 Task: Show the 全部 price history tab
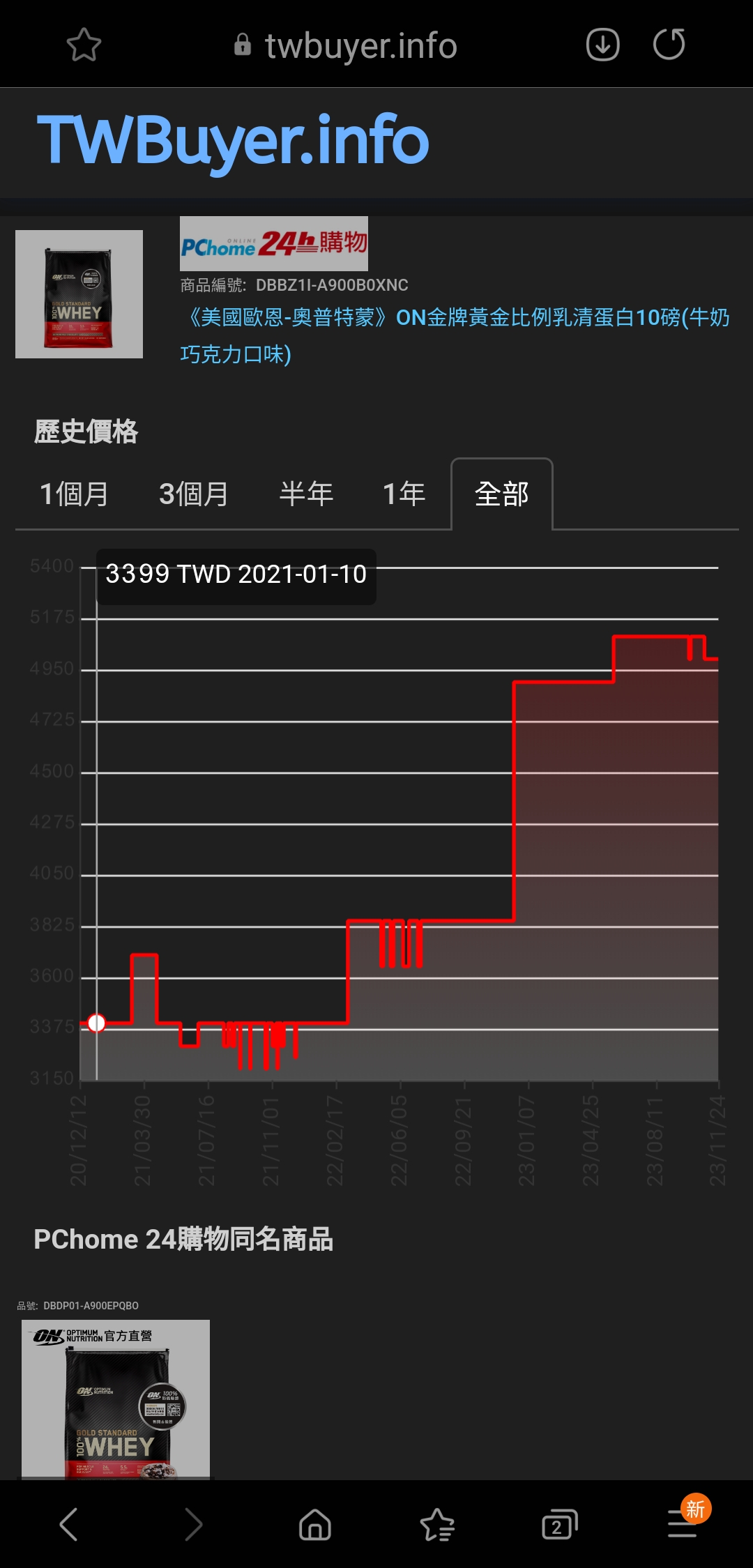[502, 494]
